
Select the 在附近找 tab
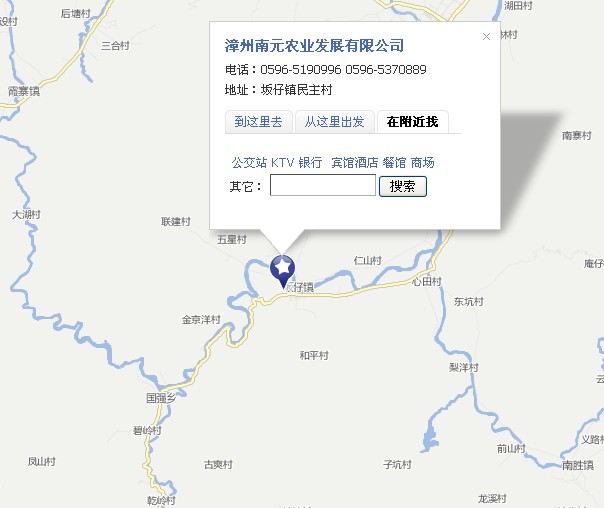[412, 122]
